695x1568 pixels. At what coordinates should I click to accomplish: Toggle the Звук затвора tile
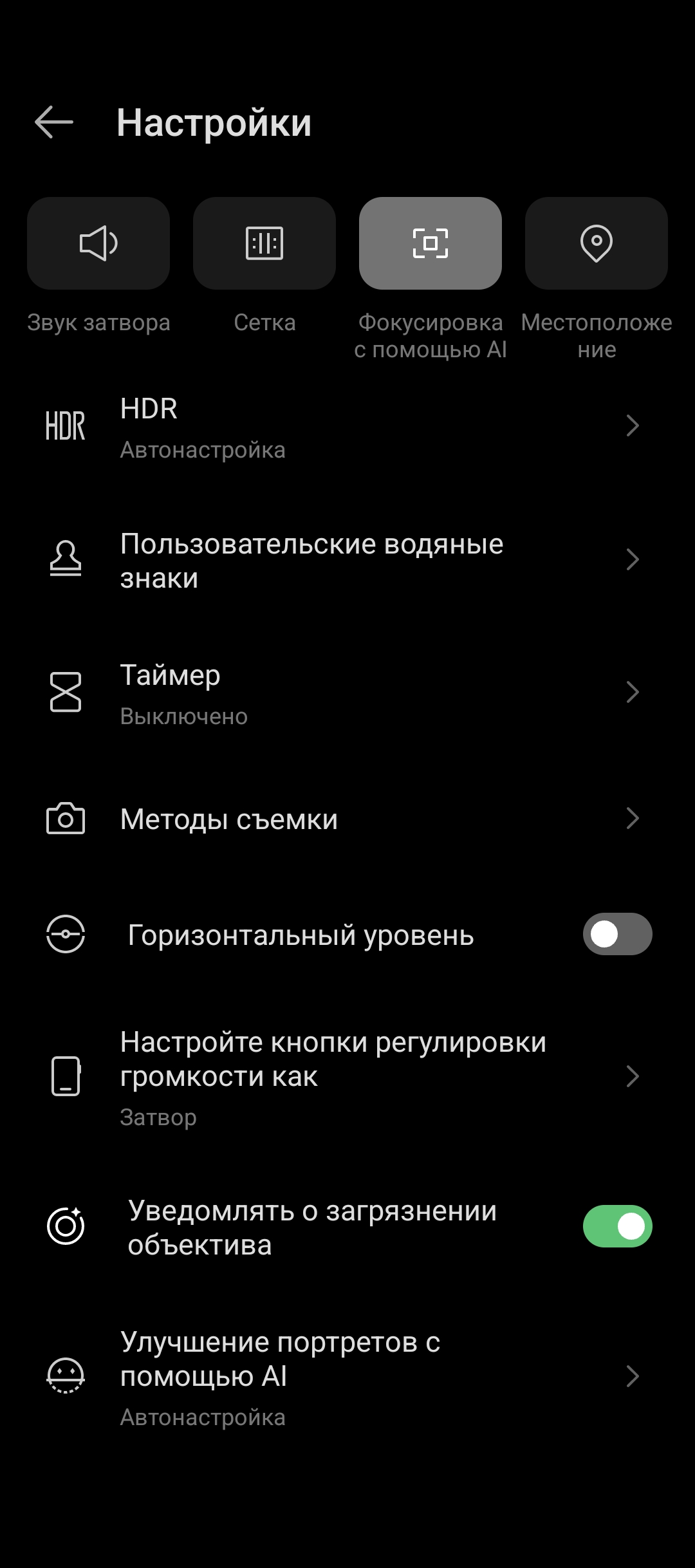click(98, 243)
